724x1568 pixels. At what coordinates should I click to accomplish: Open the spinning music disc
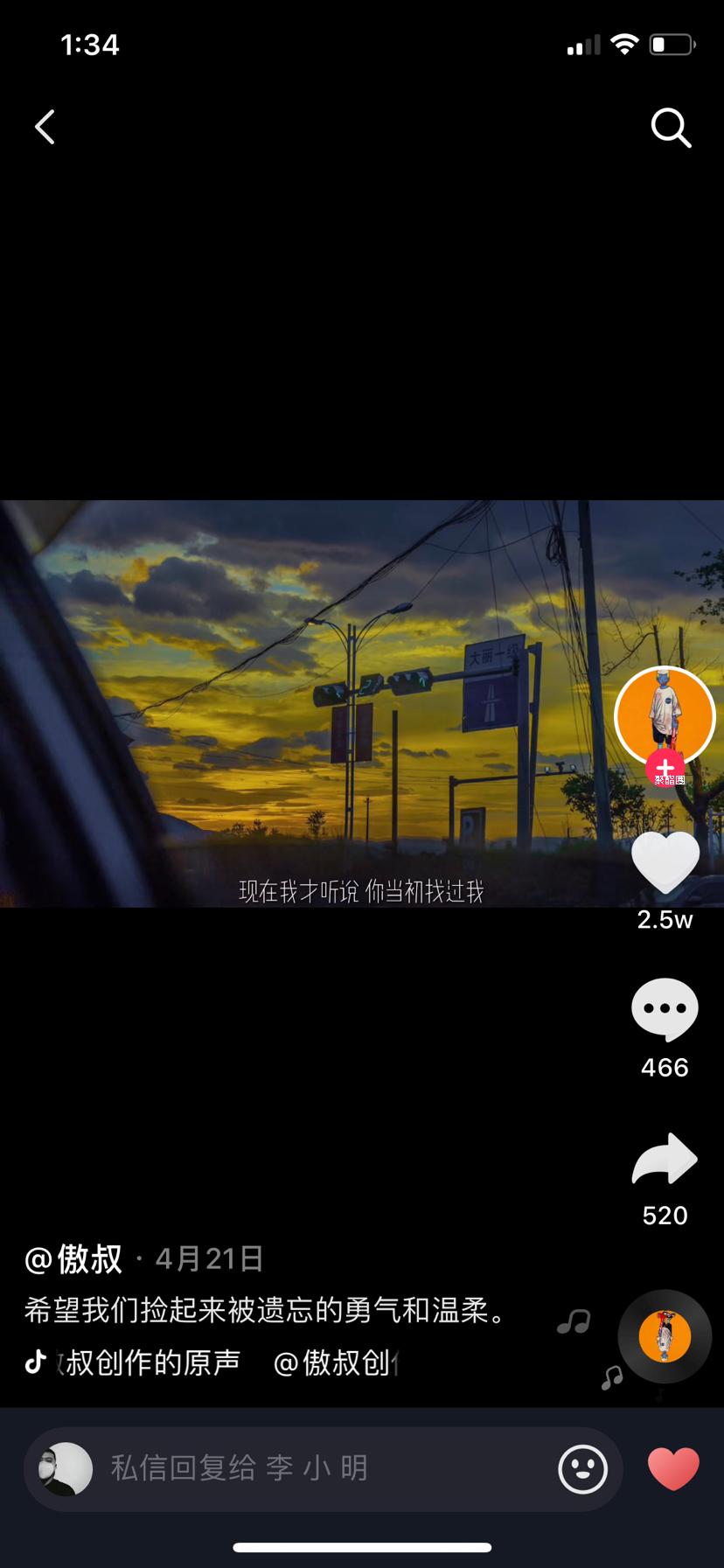[x=665, y=1336]
